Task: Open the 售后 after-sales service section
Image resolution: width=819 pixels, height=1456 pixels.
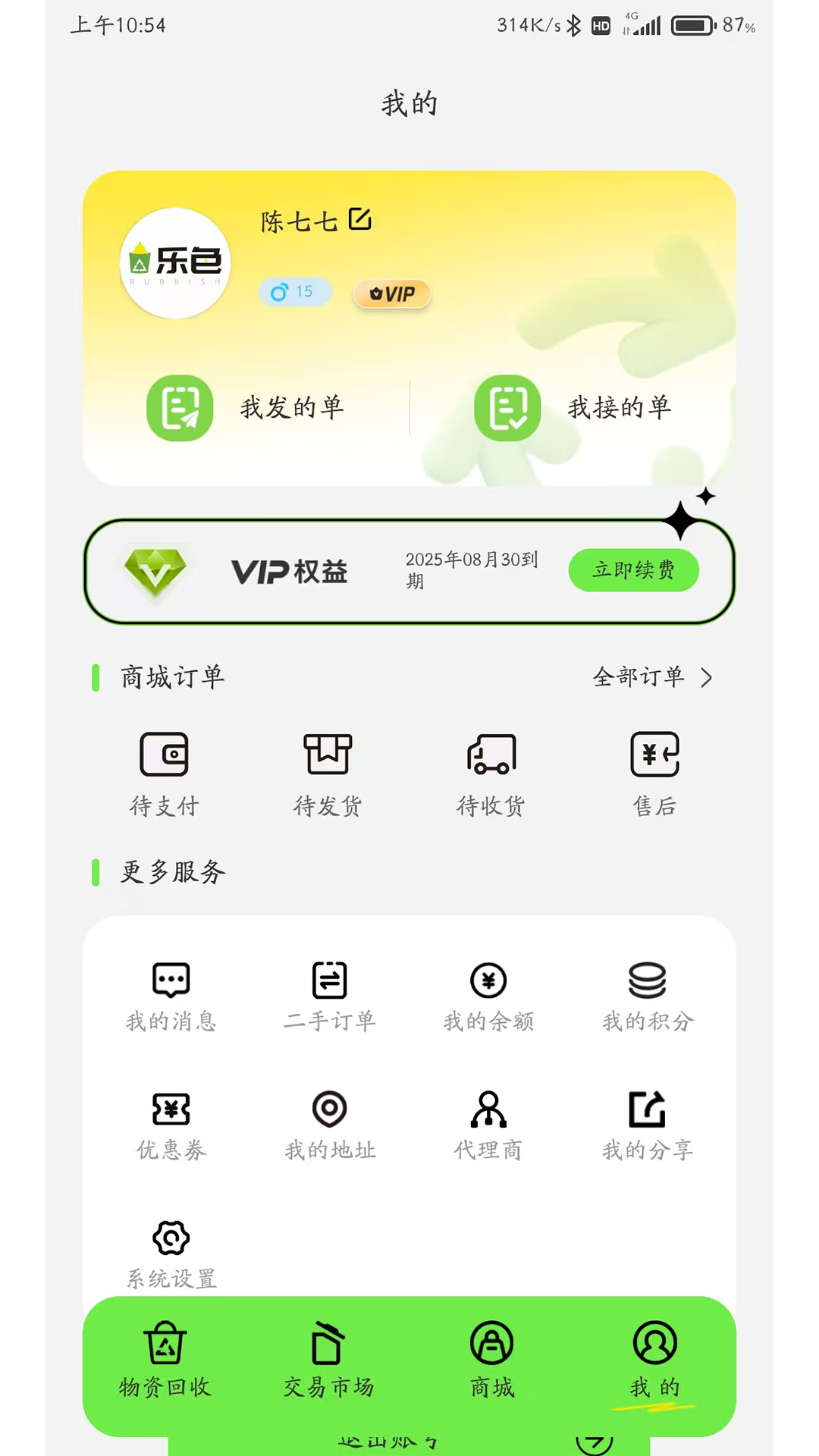Action: click(x=655, y=773)
